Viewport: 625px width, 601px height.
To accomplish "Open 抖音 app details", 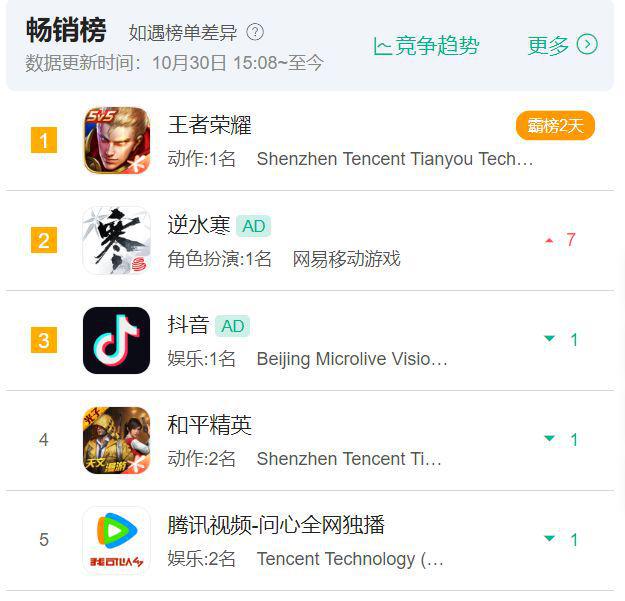I will pyautogui.click(x=188, y=325).
